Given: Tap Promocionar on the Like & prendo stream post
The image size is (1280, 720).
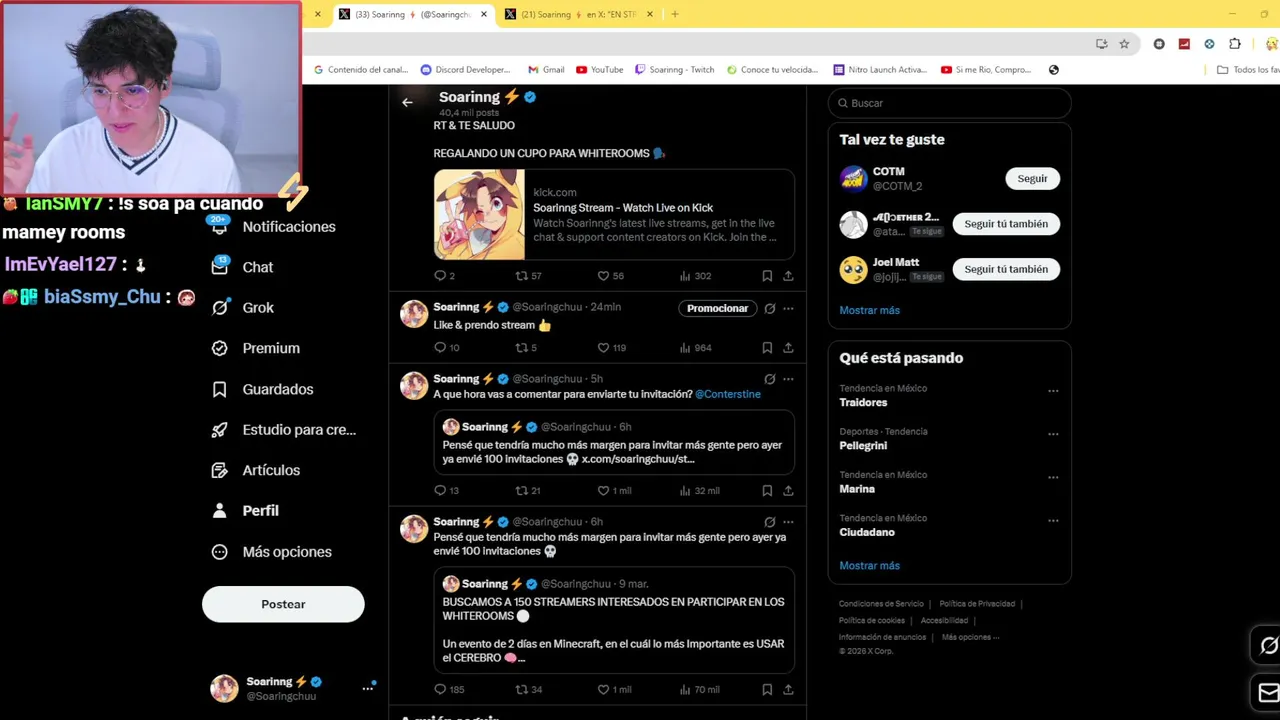Looking at the screenshot, I should tap(717, 308).
